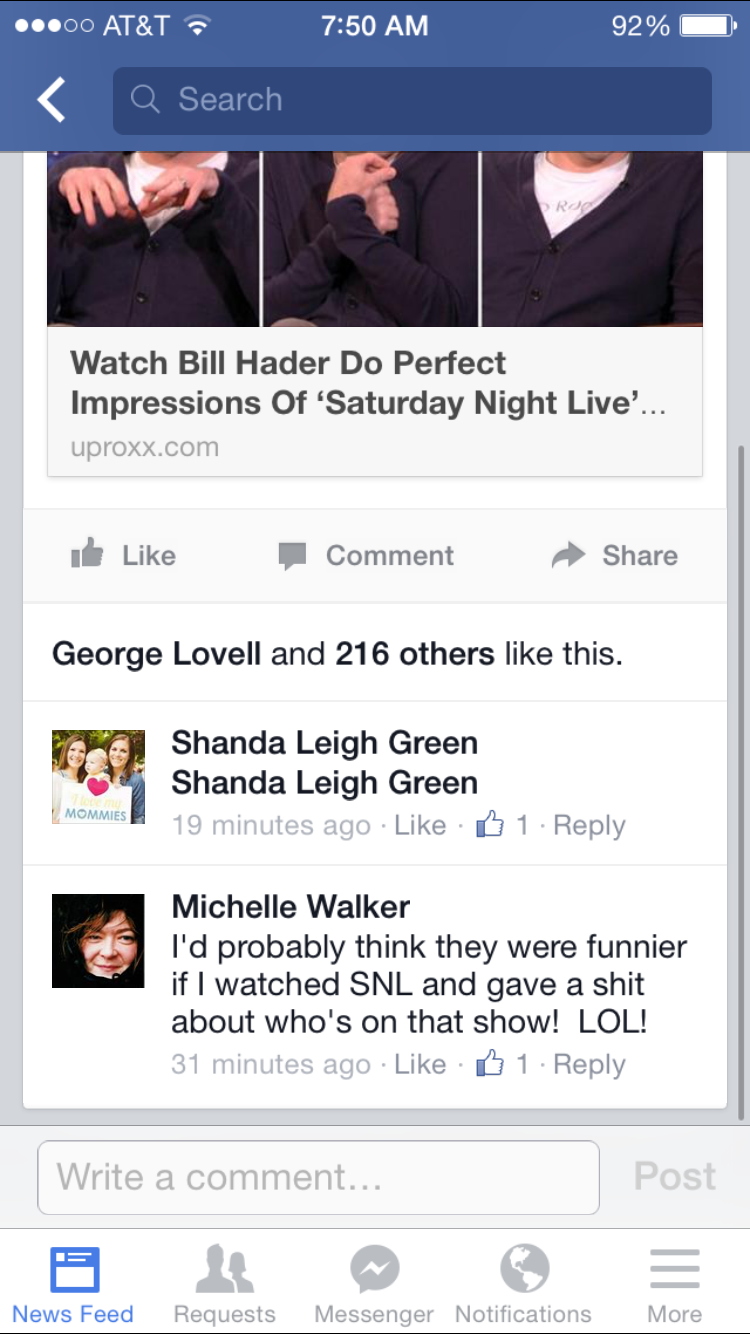
Task: Tap the Post button
Action: click(674, 1177)
